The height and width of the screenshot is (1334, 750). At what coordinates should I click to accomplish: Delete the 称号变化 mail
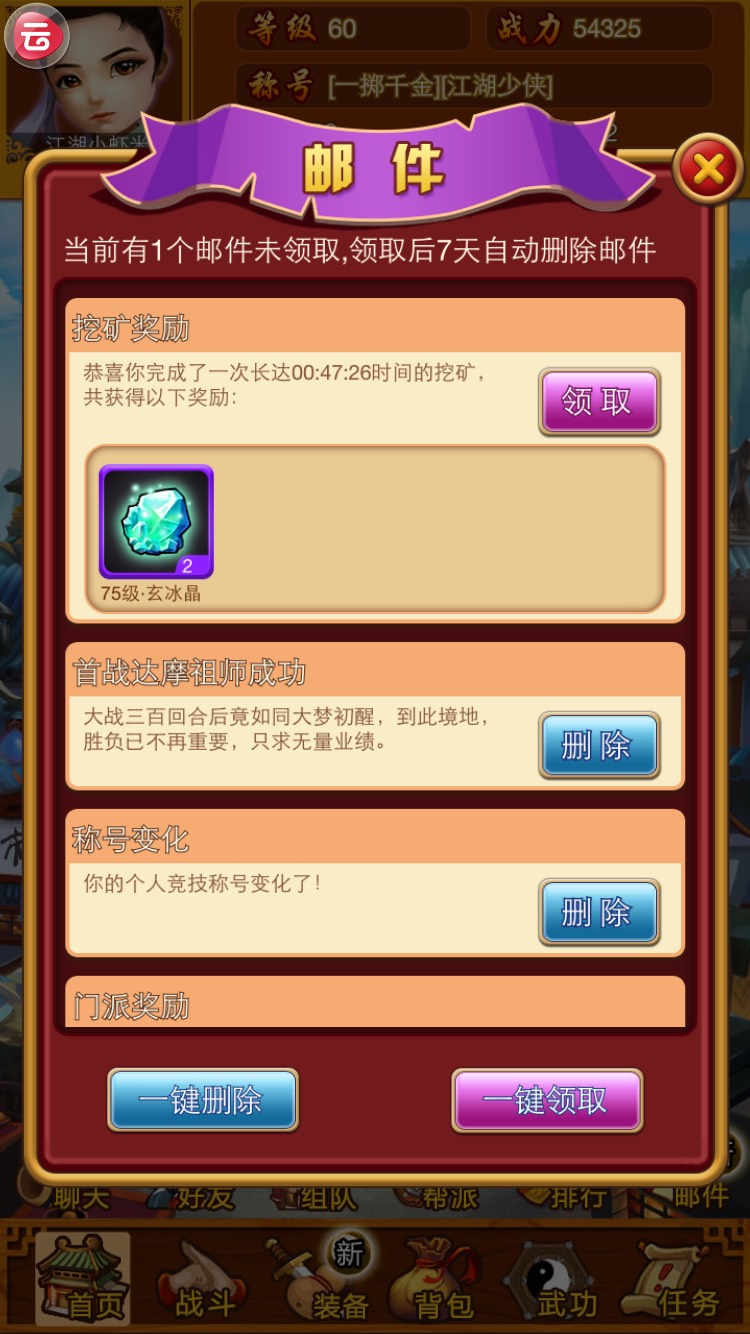(599, 912)
